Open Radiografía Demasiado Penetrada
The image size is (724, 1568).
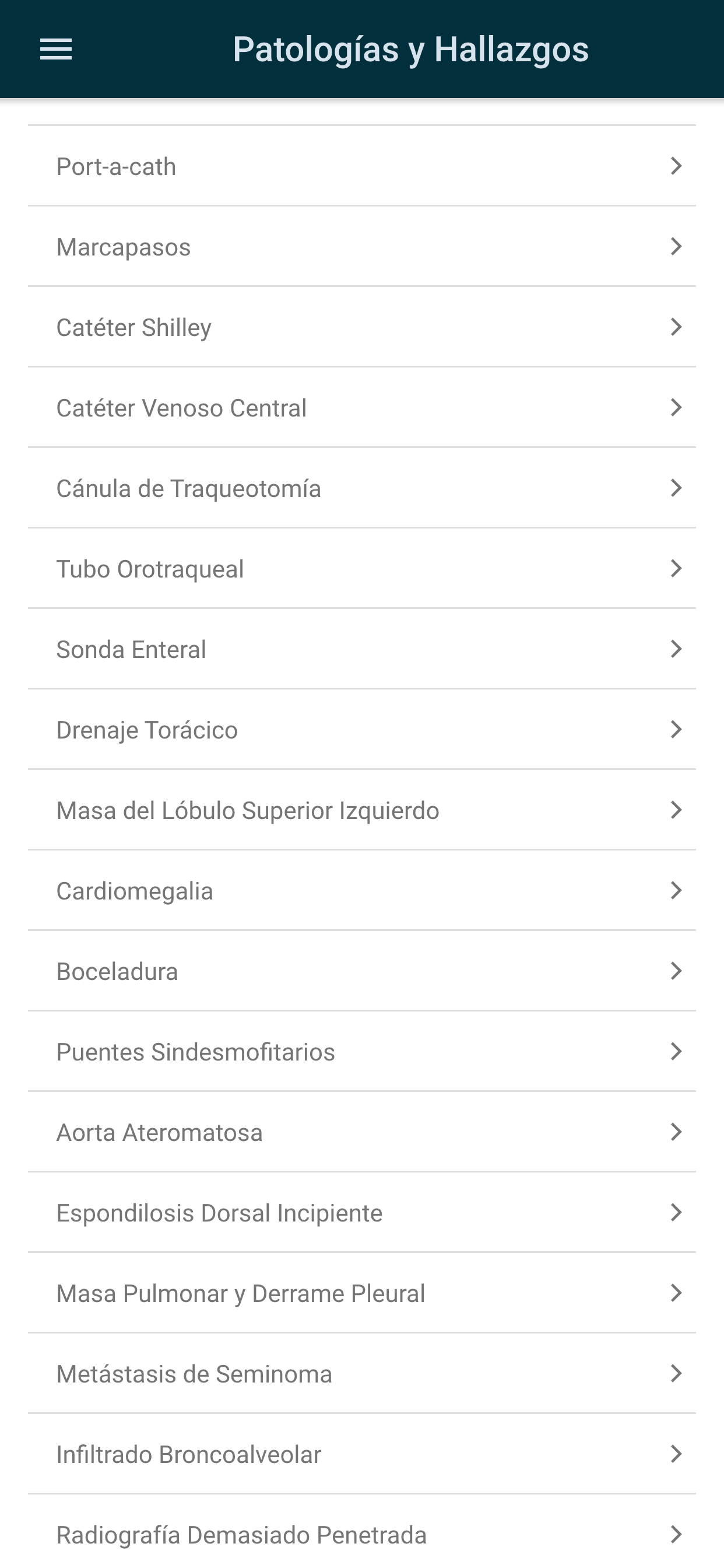[x=362, y=1531]
